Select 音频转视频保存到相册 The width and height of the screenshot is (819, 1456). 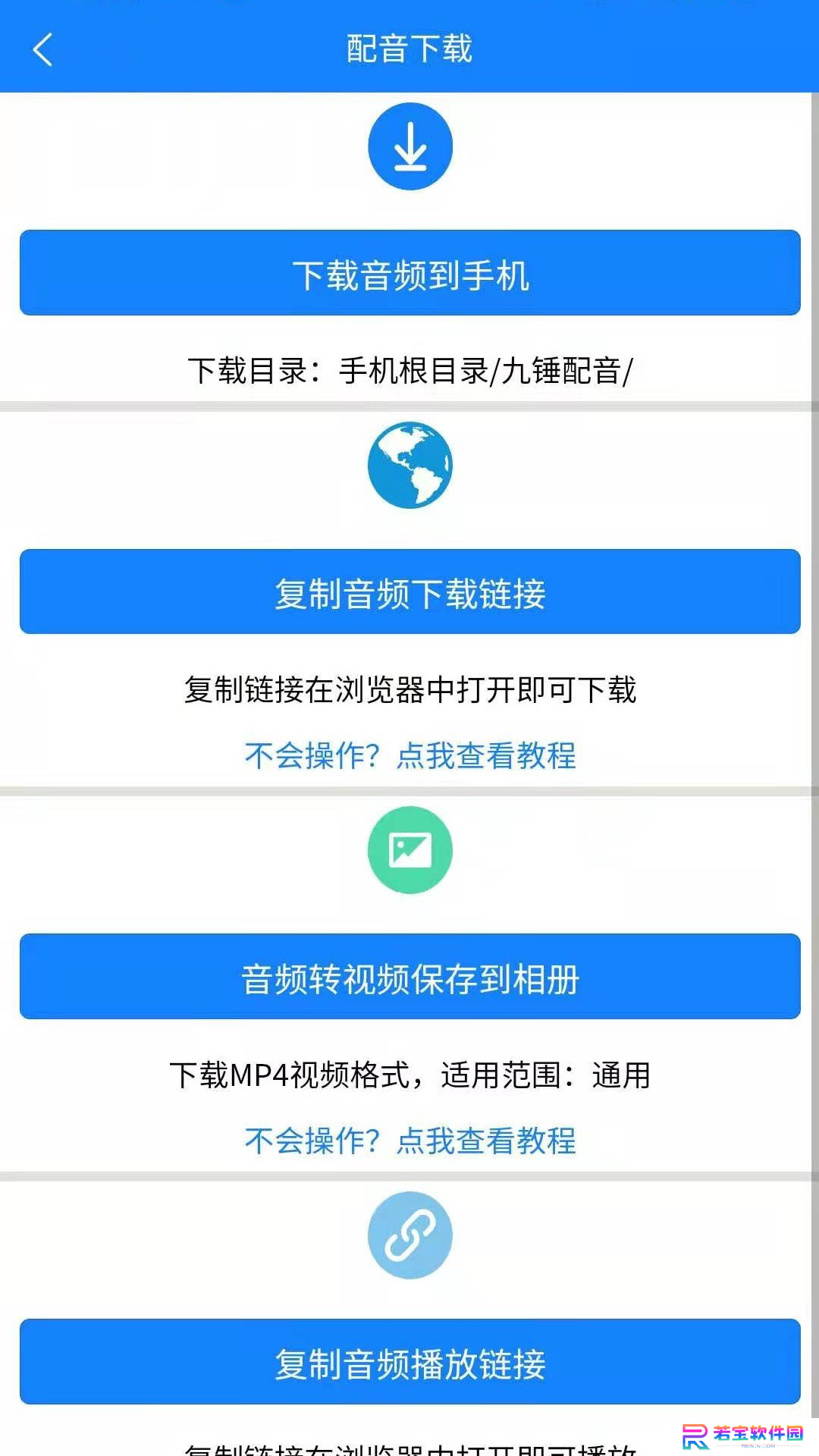coord(409,977)
